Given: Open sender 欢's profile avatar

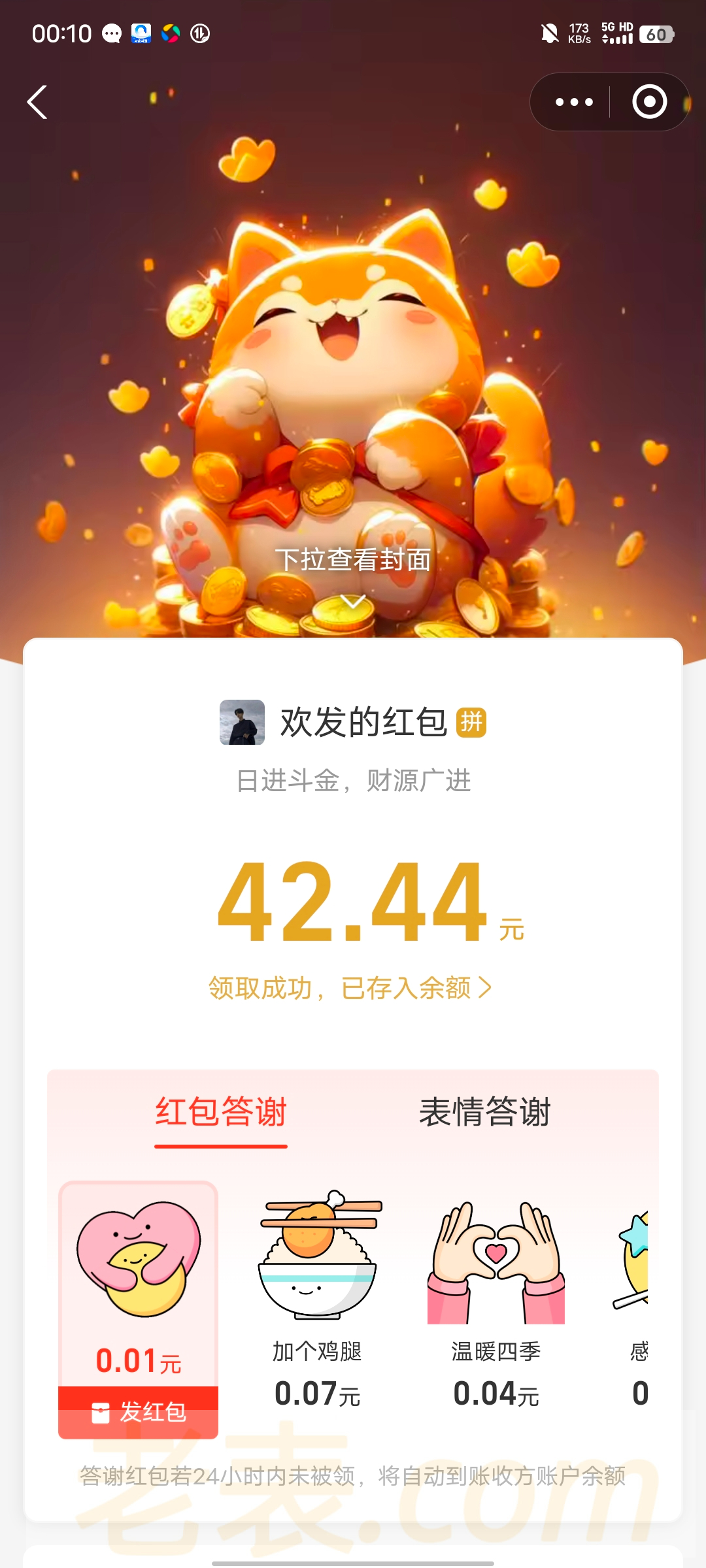Looking at the screenshot, I should (242, 723).
